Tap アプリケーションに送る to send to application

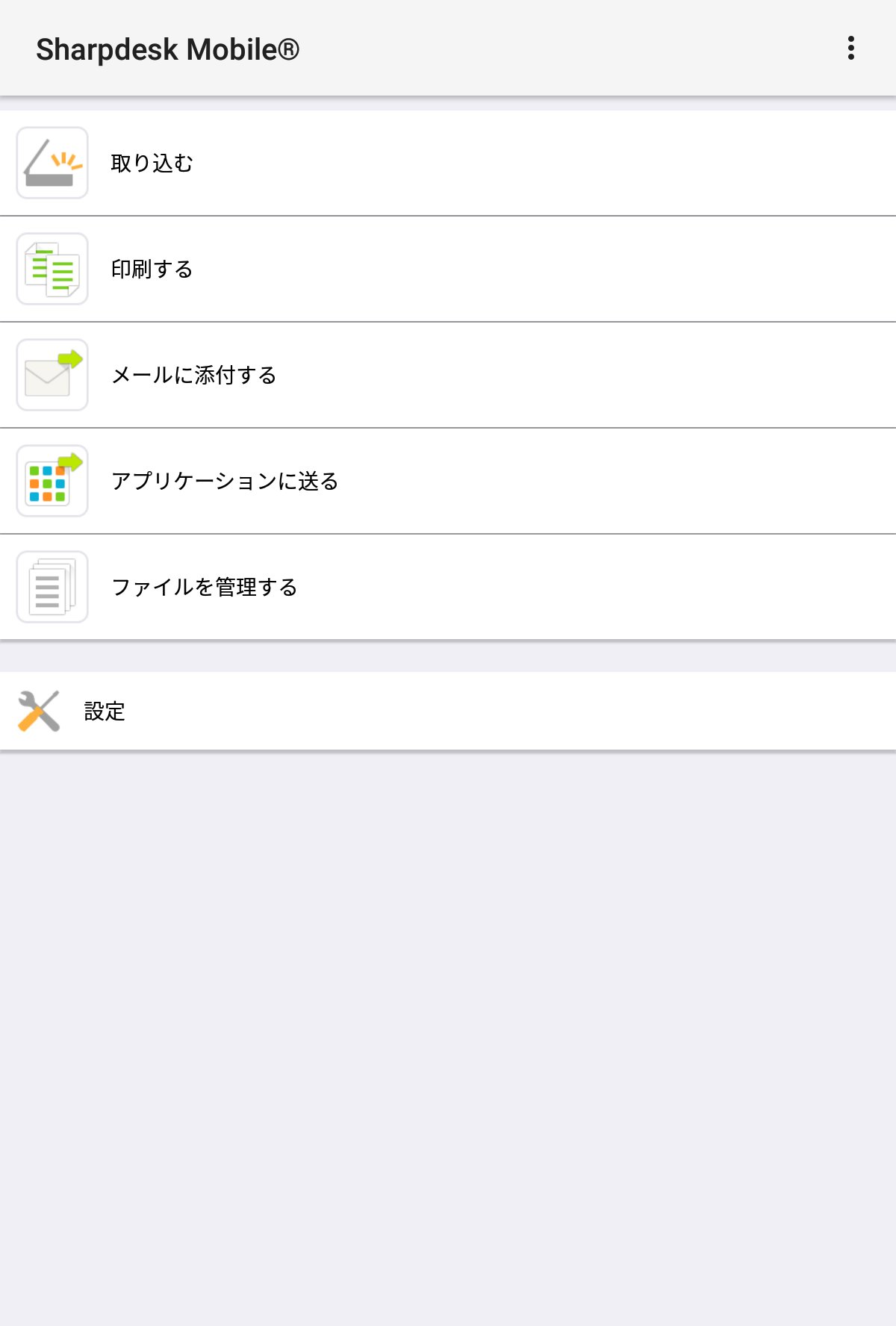(x=448, y=481)
